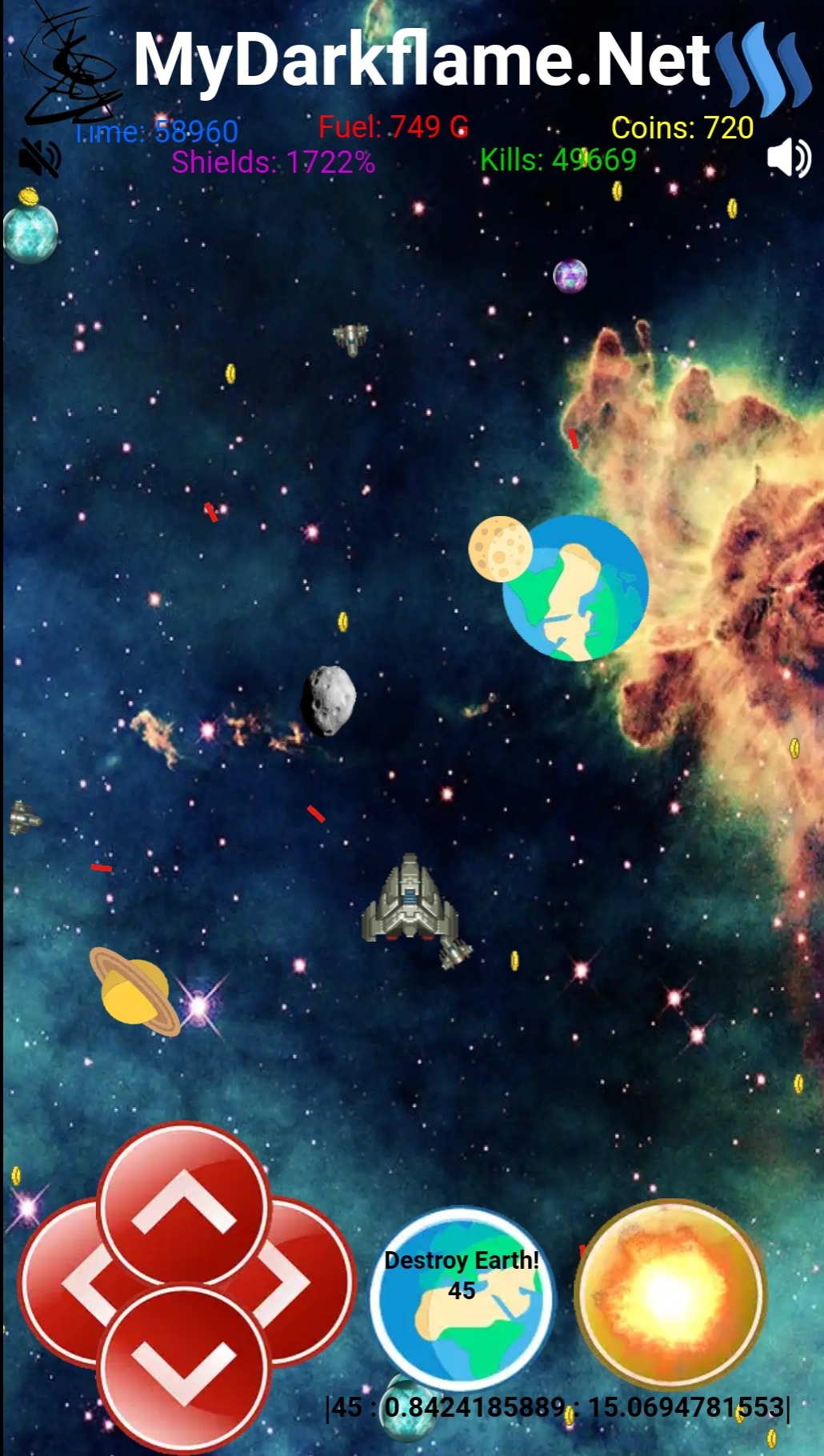The image size is (824, 1456).
Task: Tap the Destroy Earth! button
Action: coord(462,1298)
